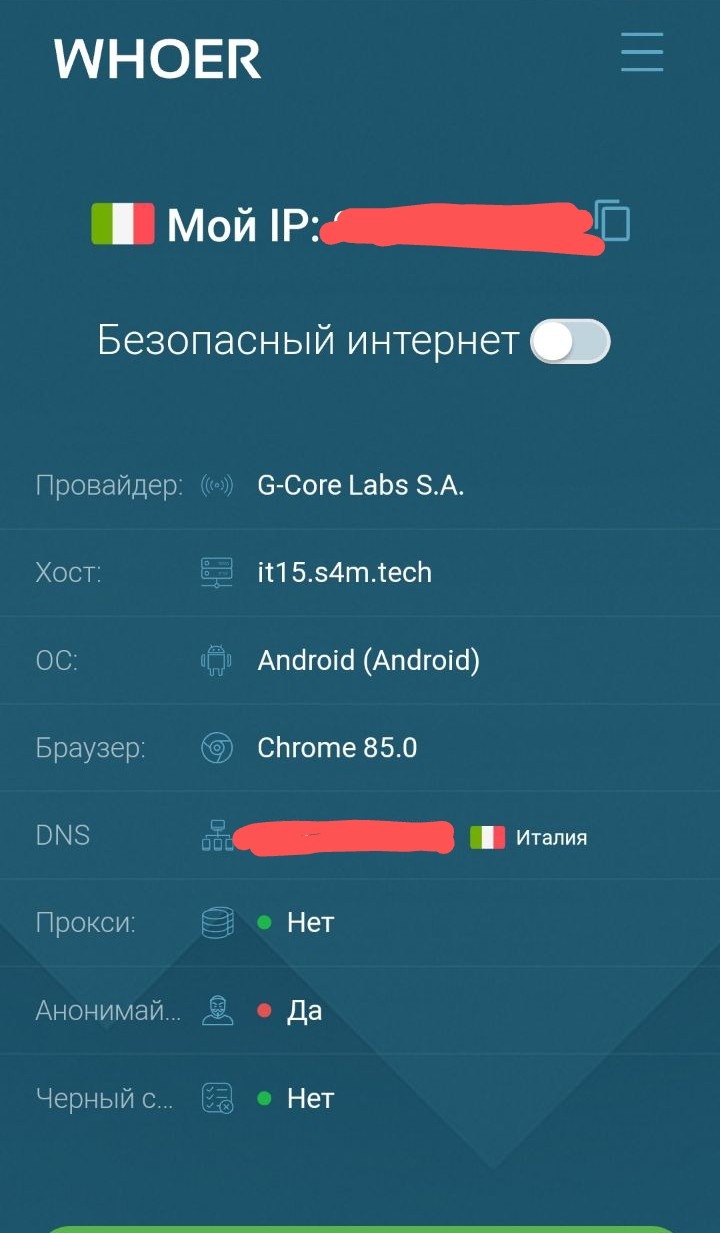Open the hamburger menu
Viewport: 720px width, 1233px height.
pos(642,52)
